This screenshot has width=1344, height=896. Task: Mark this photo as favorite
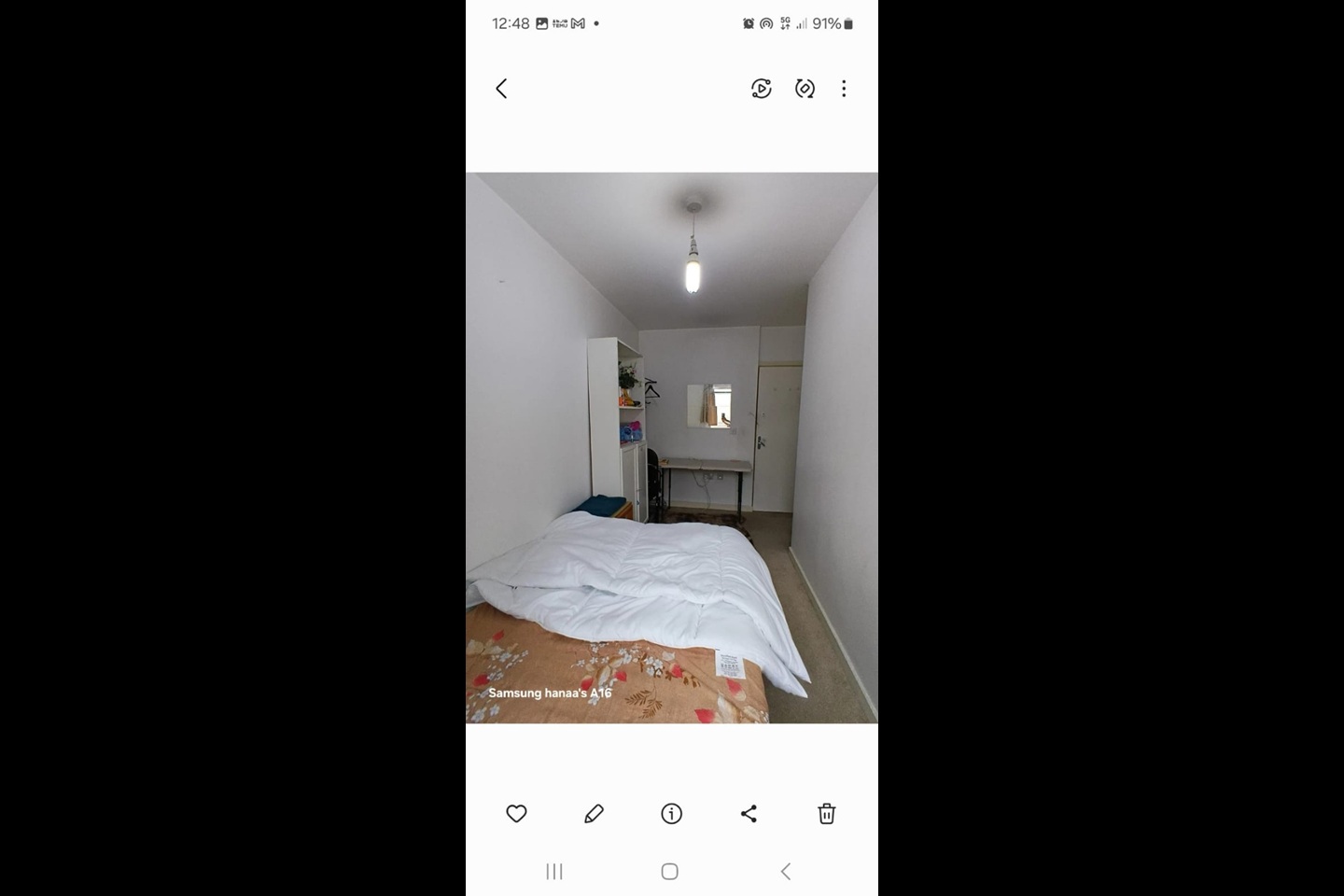(x=516, y=814)
